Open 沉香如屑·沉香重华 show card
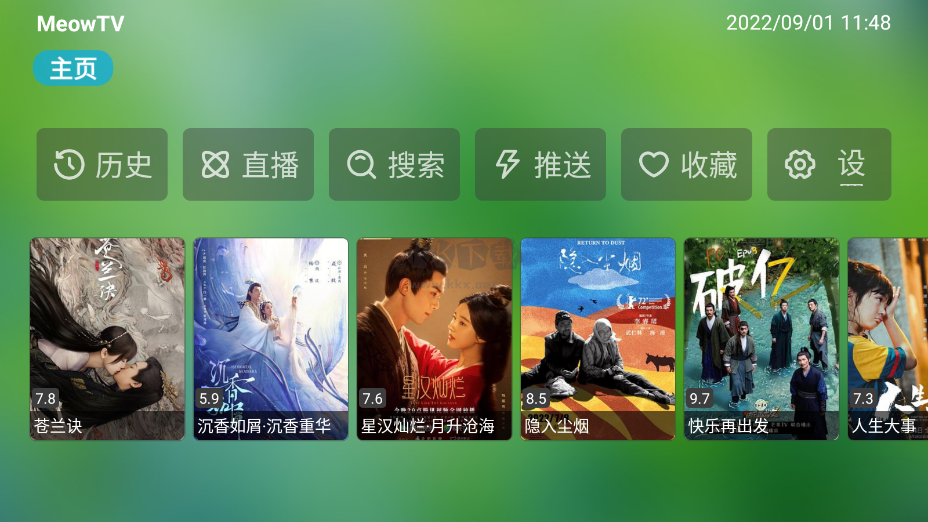This screenshot has height=522, width=928. (x=271, y=338)
